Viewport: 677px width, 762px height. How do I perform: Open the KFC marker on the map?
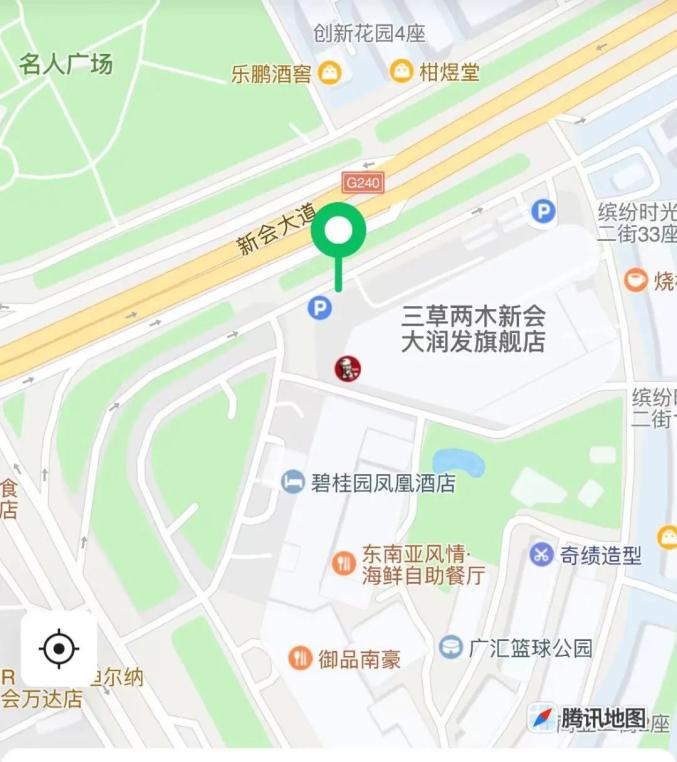pyautogui.click(x=347, y=369)
